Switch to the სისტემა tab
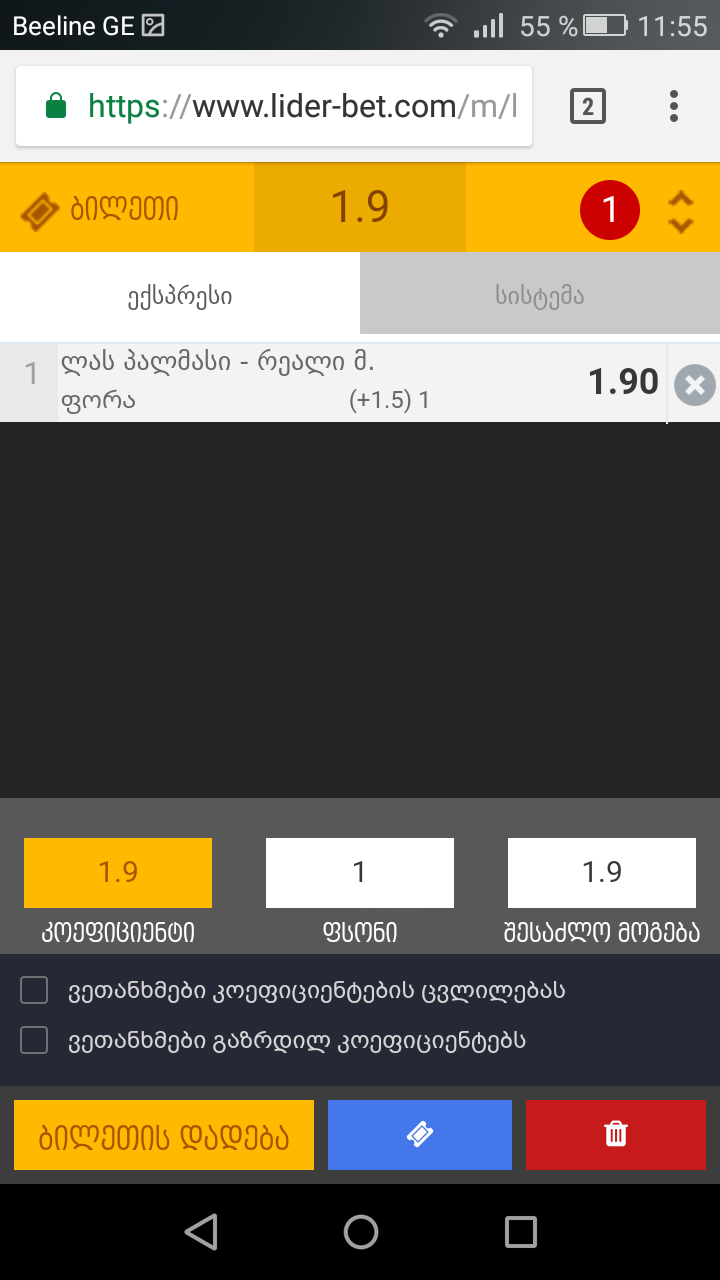The height and width of the screenshot is (1280, 720). click(x=539, y=296)
